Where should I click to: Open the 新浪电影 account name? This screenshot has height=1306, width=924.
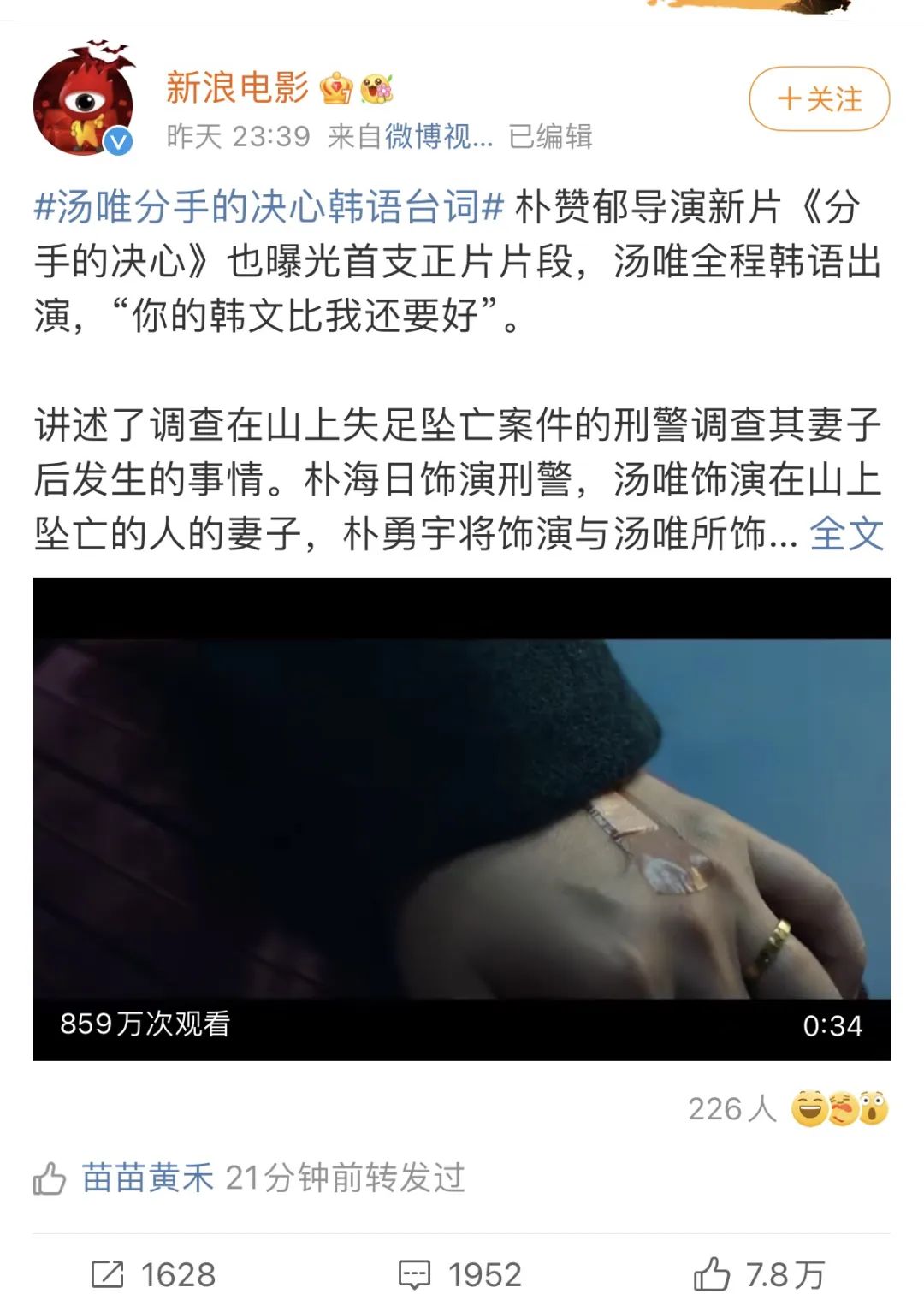[x=237, y=88]
